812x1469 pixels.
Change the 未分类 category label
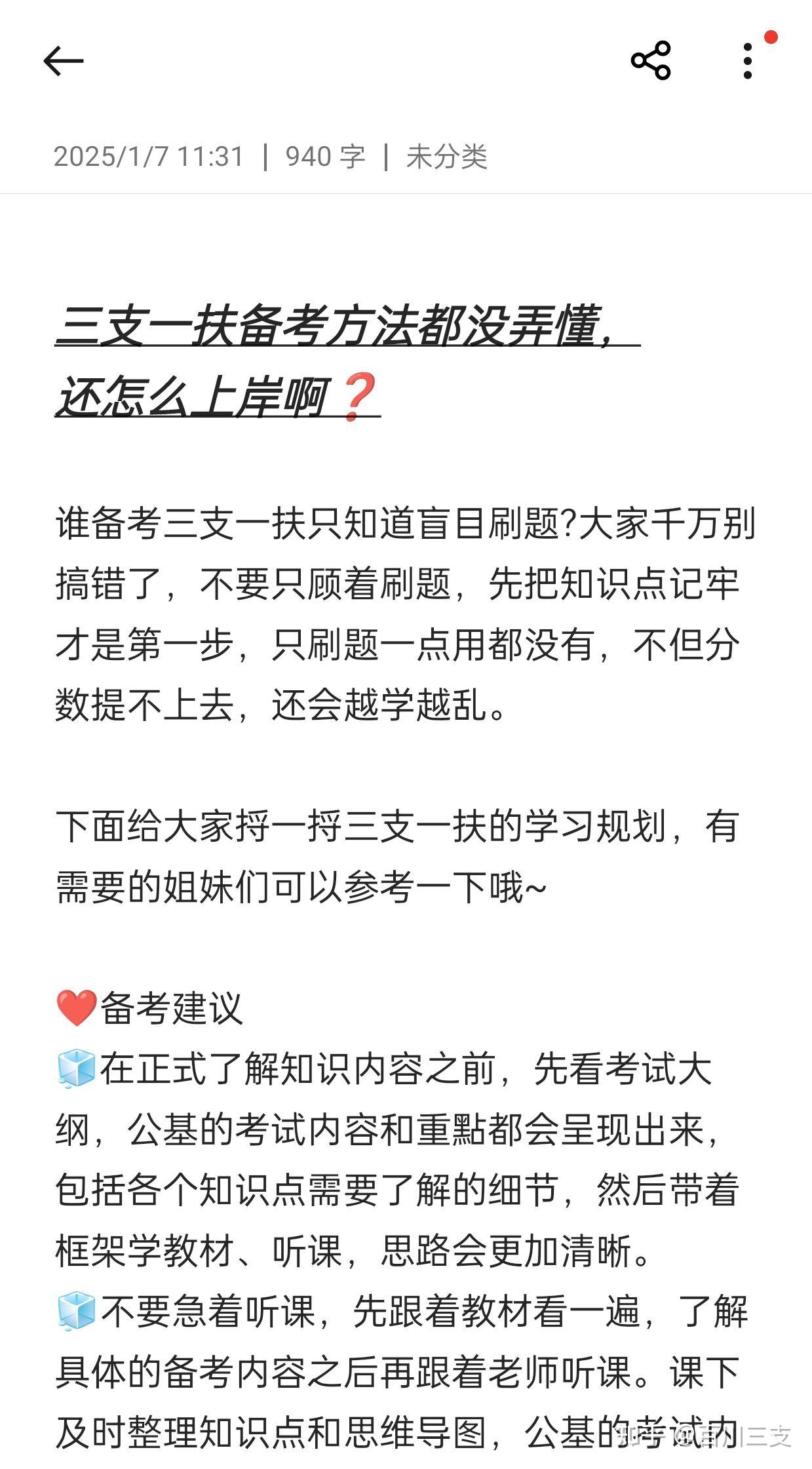tap(446, 157)
